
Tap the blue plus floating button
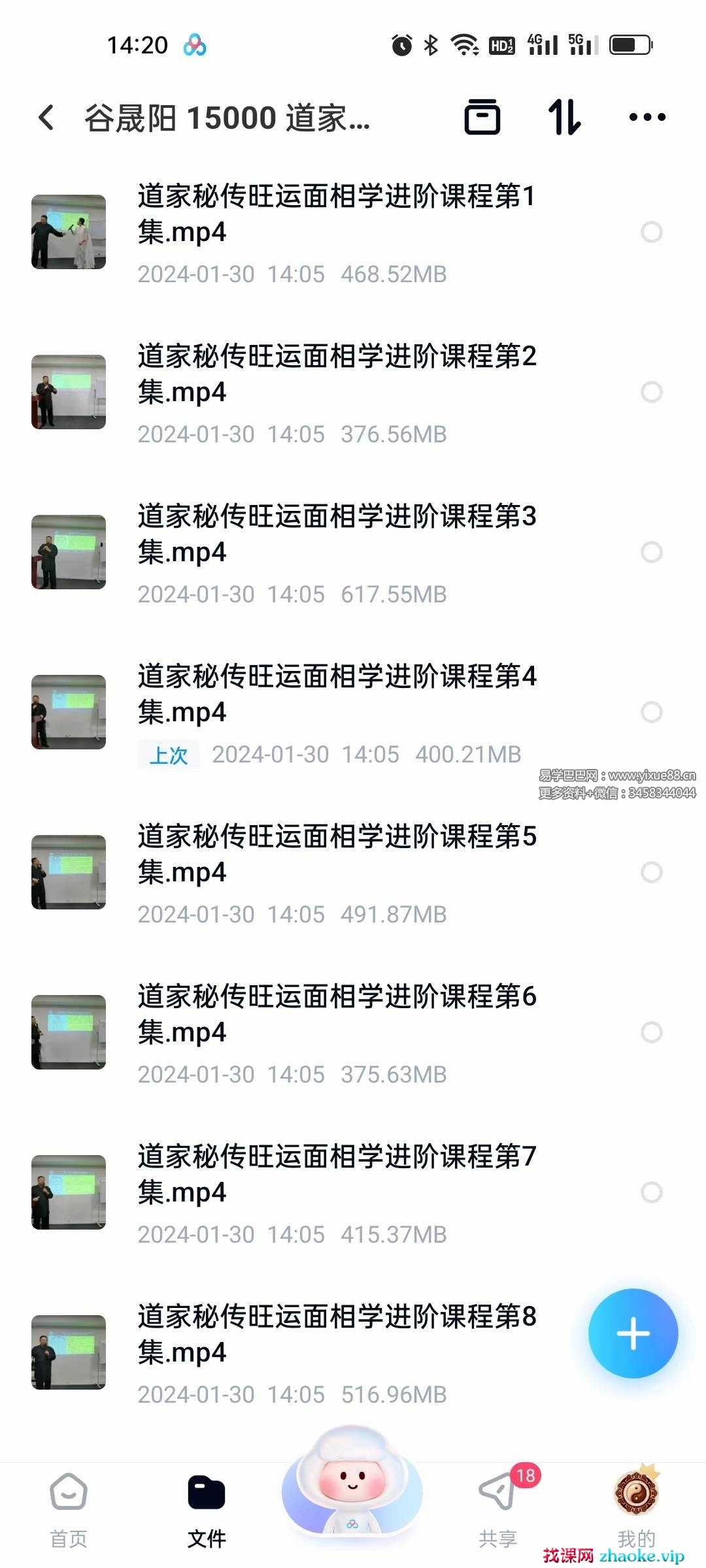[x=633, y=1333]
